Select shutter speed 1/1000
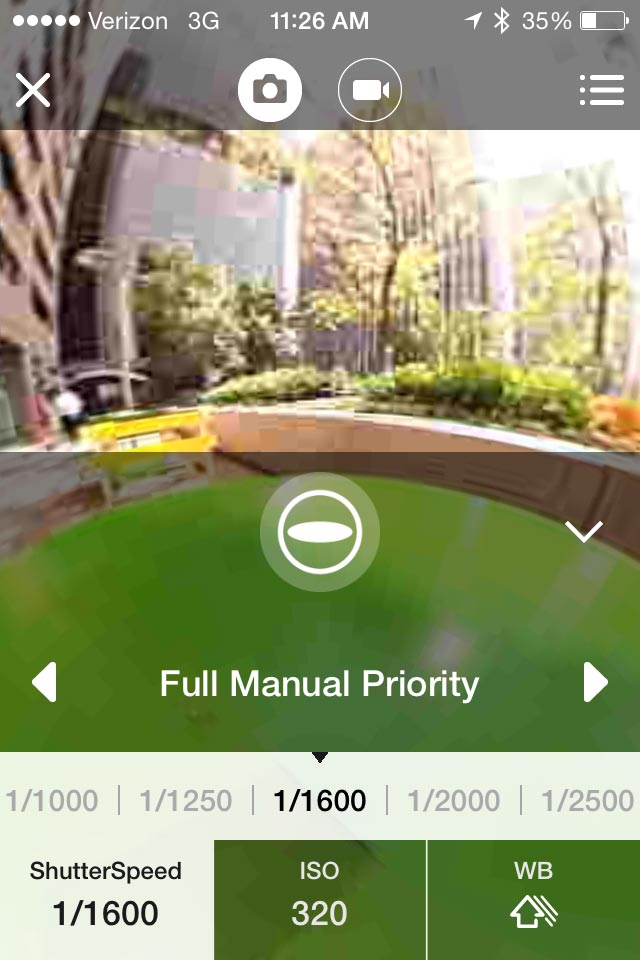Screen dimensions: 640x960 coord(52,800)
